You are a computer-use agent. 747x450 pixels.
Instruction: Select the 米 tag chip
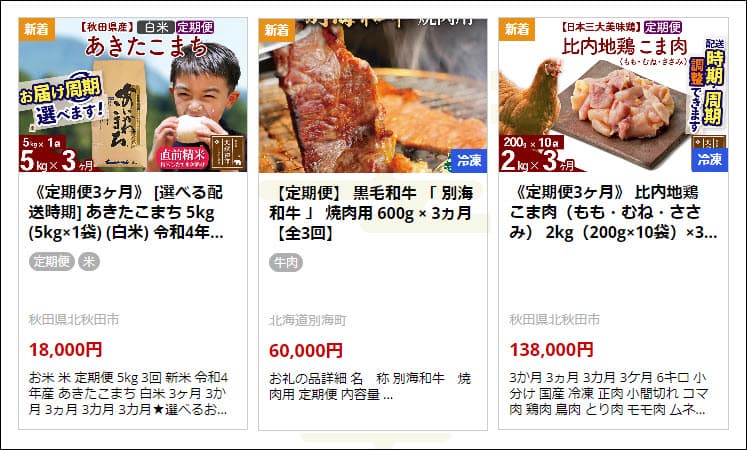click(87, 263)
